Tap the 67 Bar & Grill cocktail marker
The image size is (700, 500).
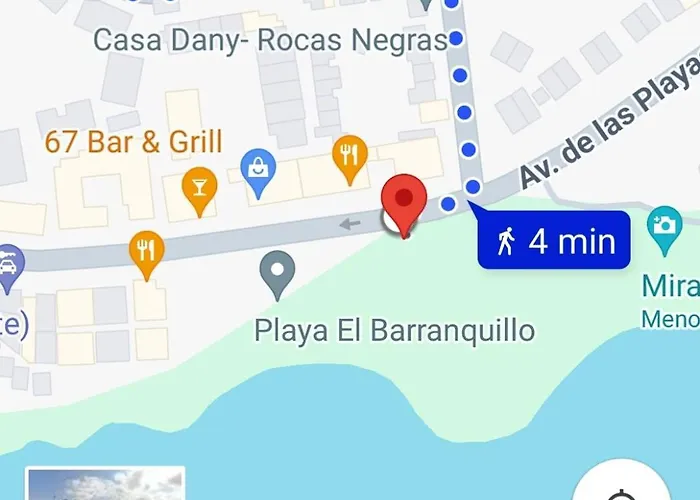pyautogui.click(x=200, y=188)
